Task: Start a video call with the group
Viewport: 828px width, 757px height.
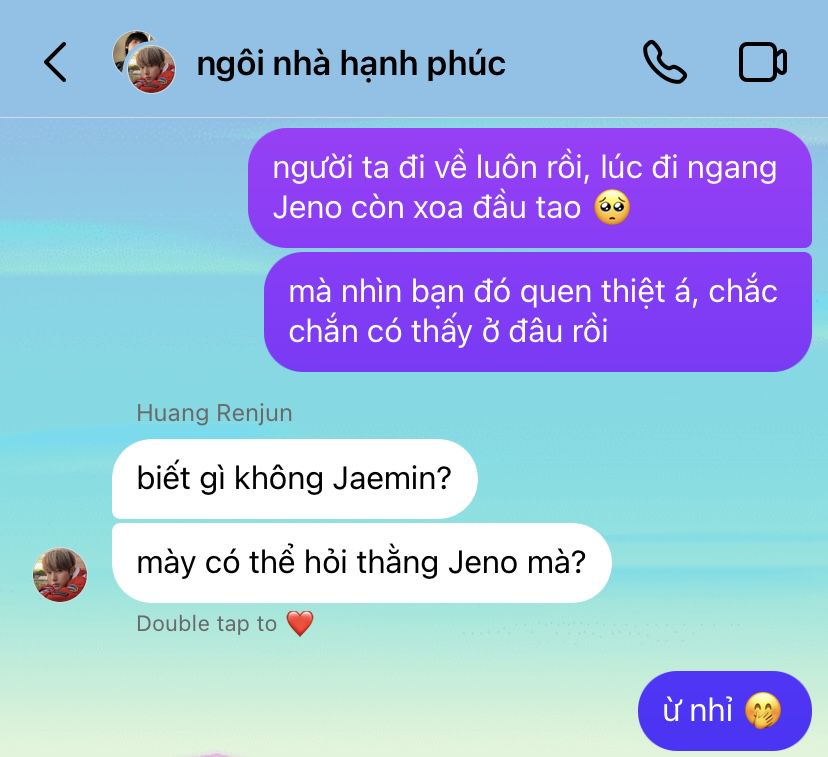Action: [x=762, y=62]
